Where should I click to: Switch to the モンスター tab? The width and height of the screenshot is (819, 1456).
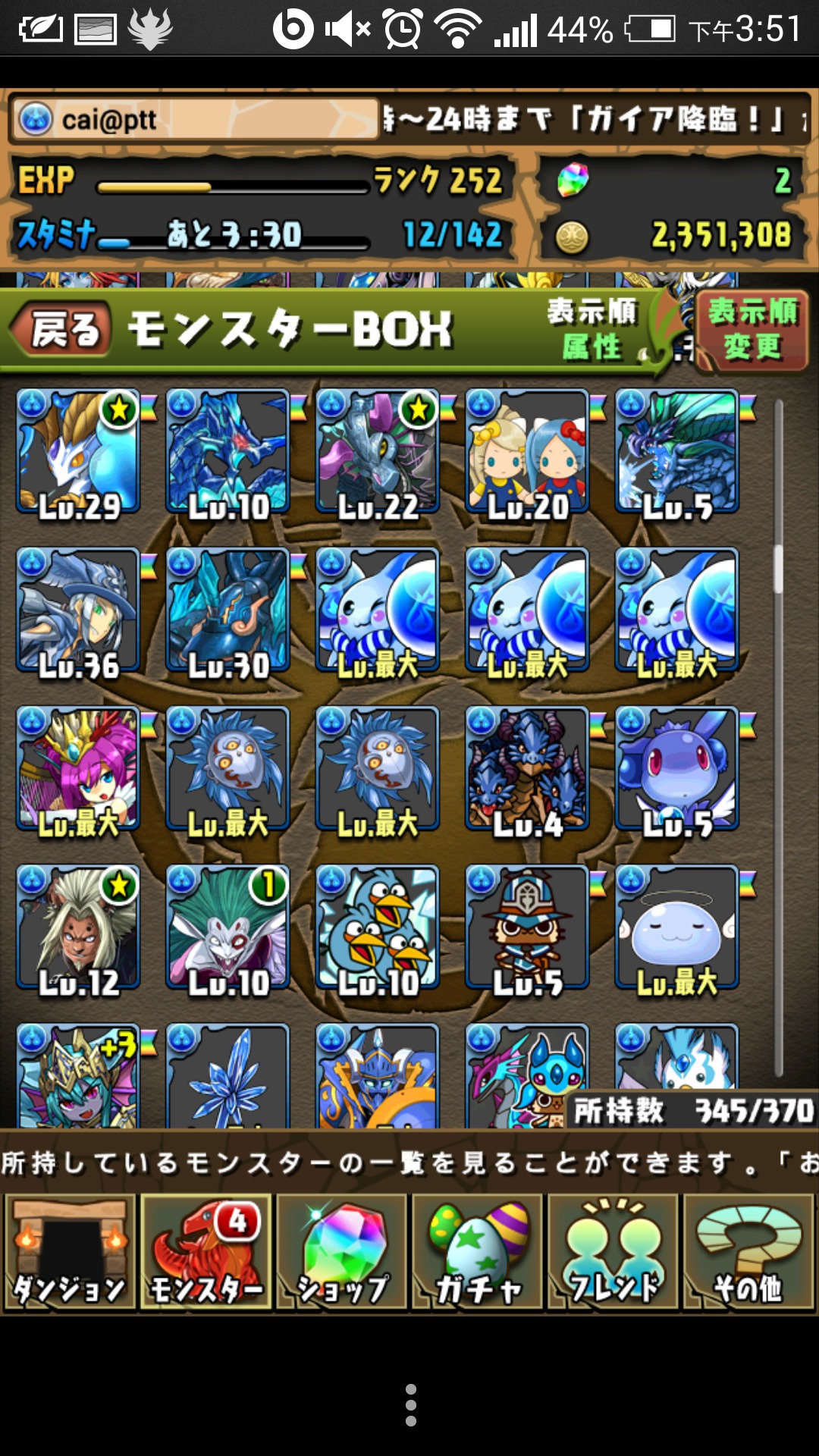click(x=206, y=1251)
